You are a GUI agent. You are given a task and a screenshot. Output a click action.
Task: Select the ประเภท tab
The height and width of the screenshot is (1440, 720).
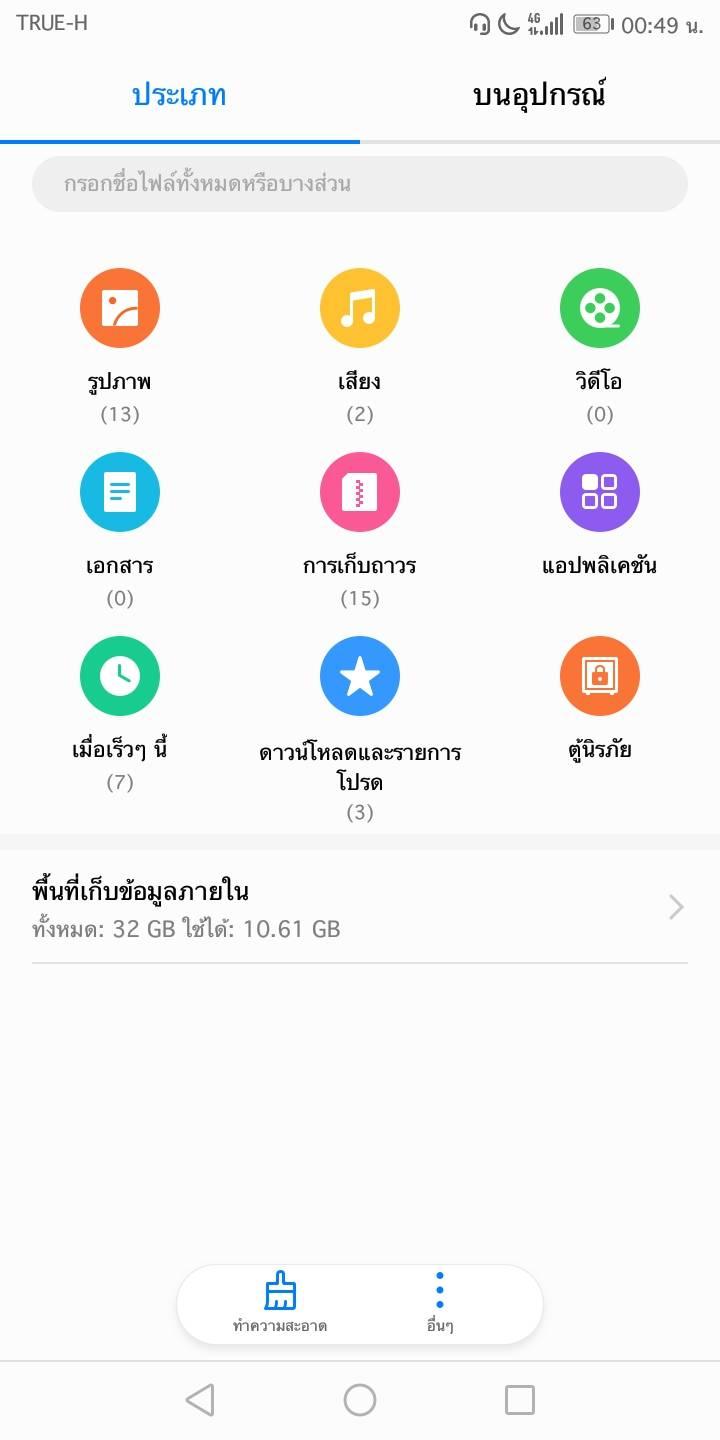click(x=180, y=95)
